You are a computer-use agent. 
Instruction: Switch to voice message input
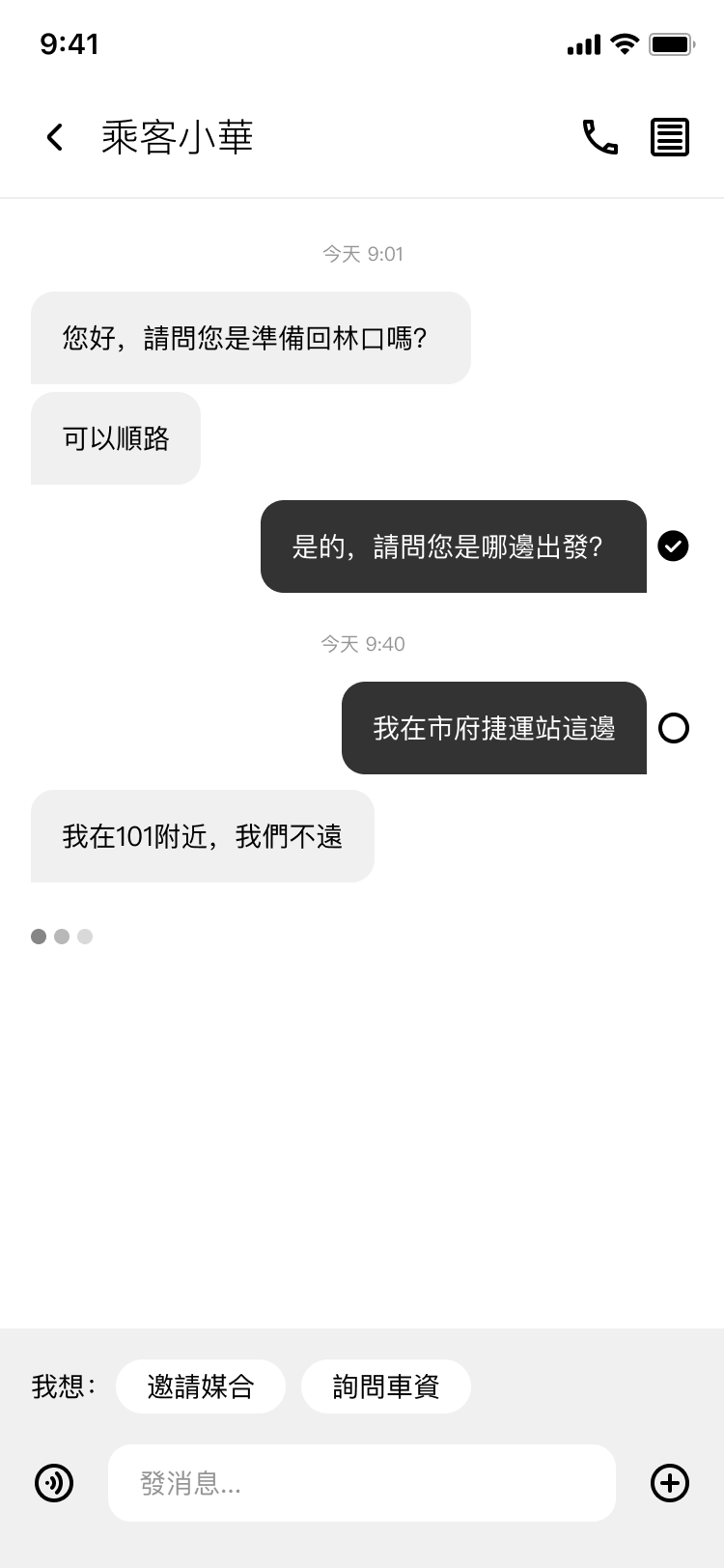[x=54, y=1483]
